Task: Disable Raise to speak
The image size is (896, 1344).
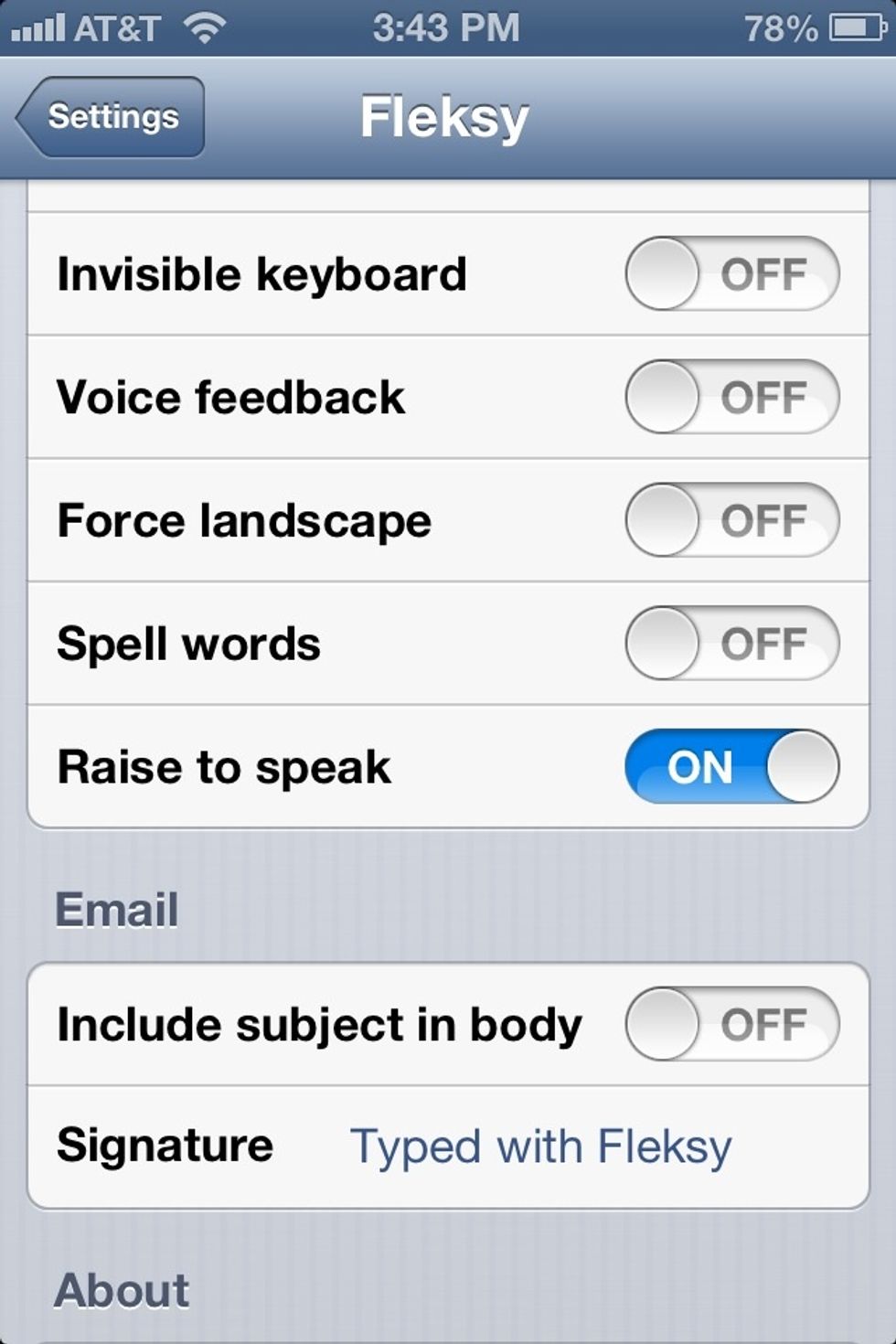Action: point(729,766)
